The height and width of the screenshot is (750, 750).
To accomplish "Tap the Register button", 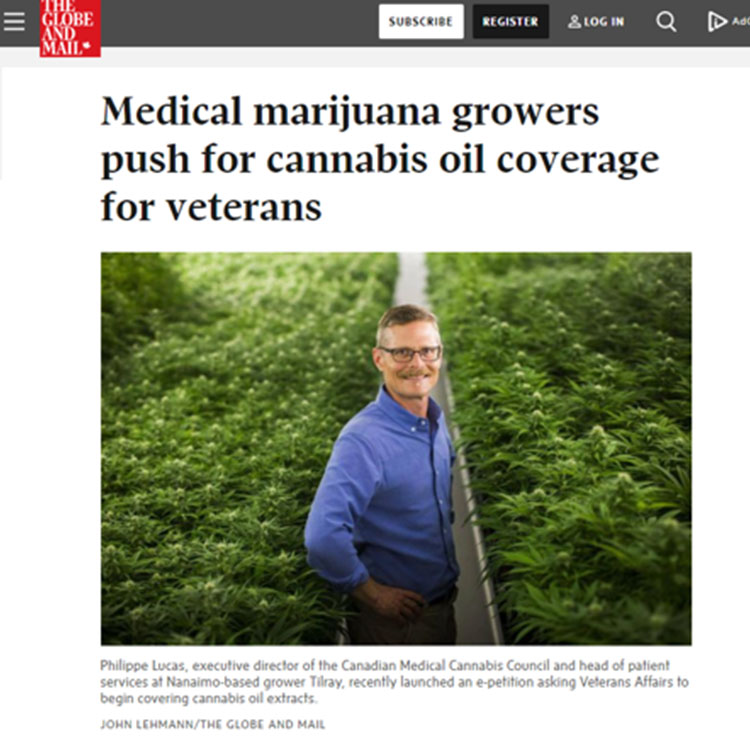I will (510, 21).
